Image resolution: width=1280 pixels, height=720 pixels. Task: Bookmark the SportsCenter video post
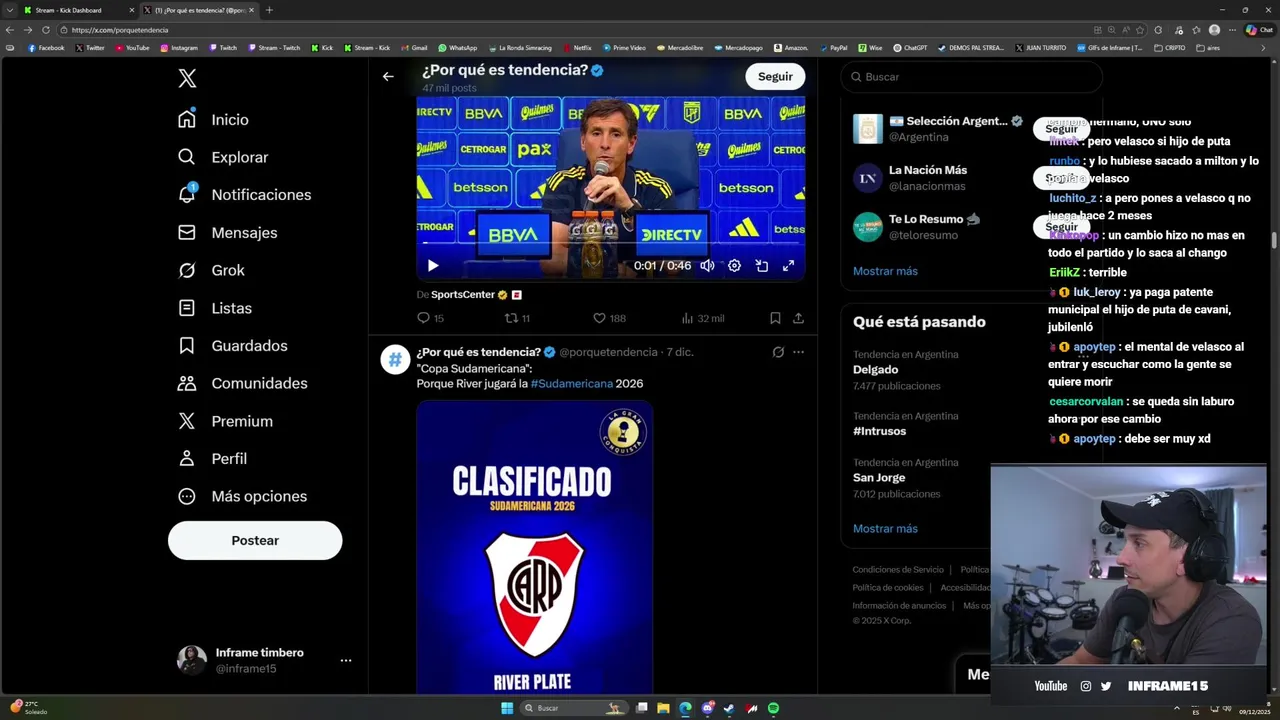pyautogui.click(x=775, y=318)
